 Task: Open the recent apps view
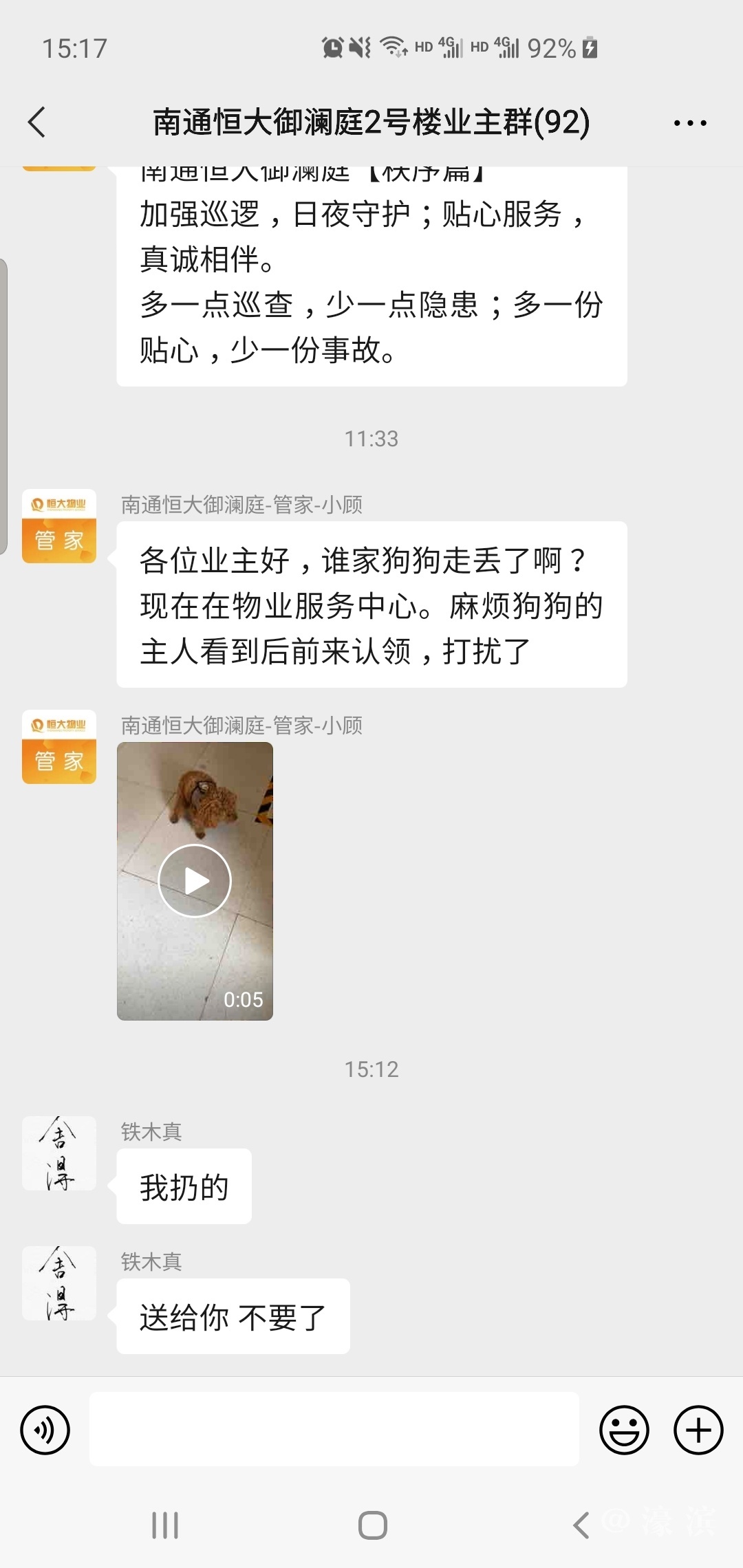165,1525
